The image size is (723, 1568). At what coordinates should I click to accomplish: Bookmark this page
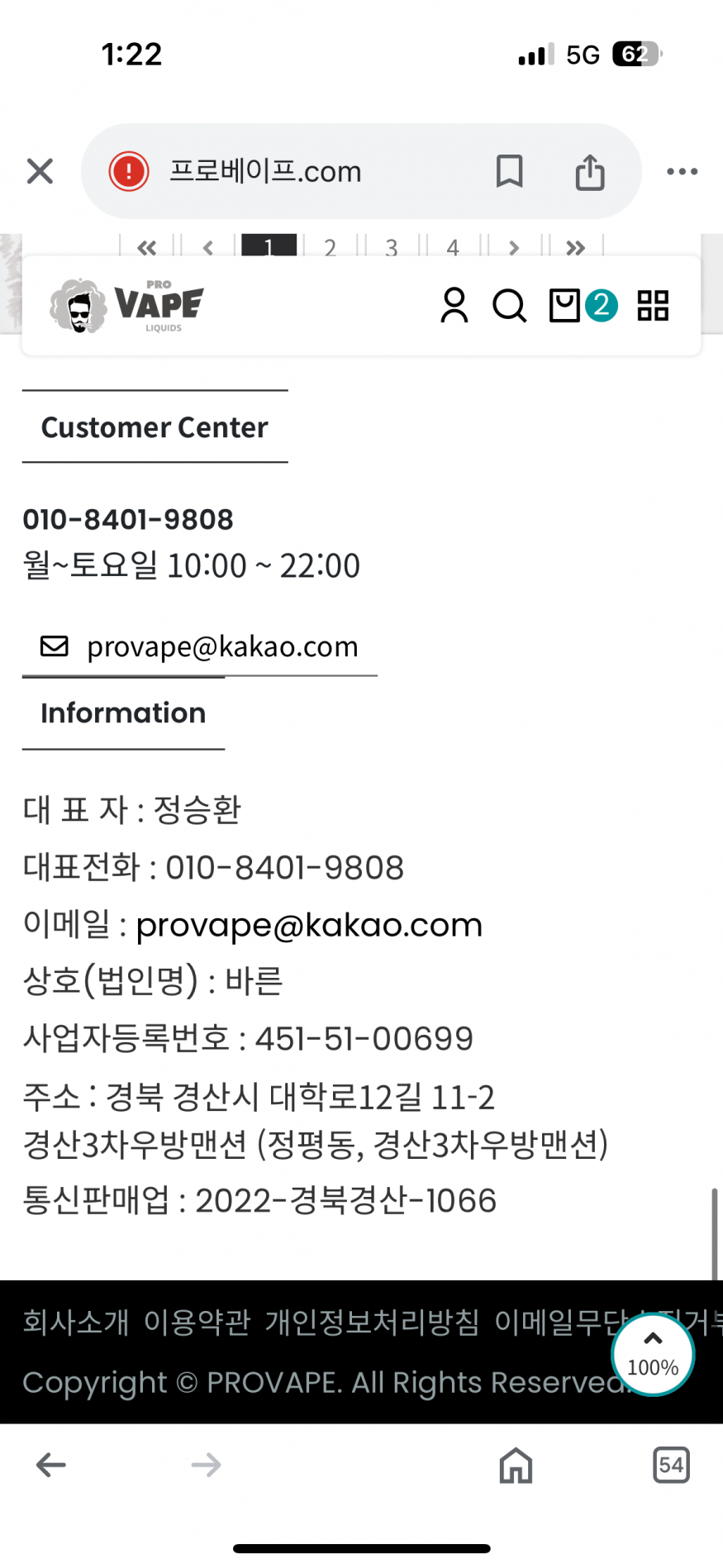[509, 172]
